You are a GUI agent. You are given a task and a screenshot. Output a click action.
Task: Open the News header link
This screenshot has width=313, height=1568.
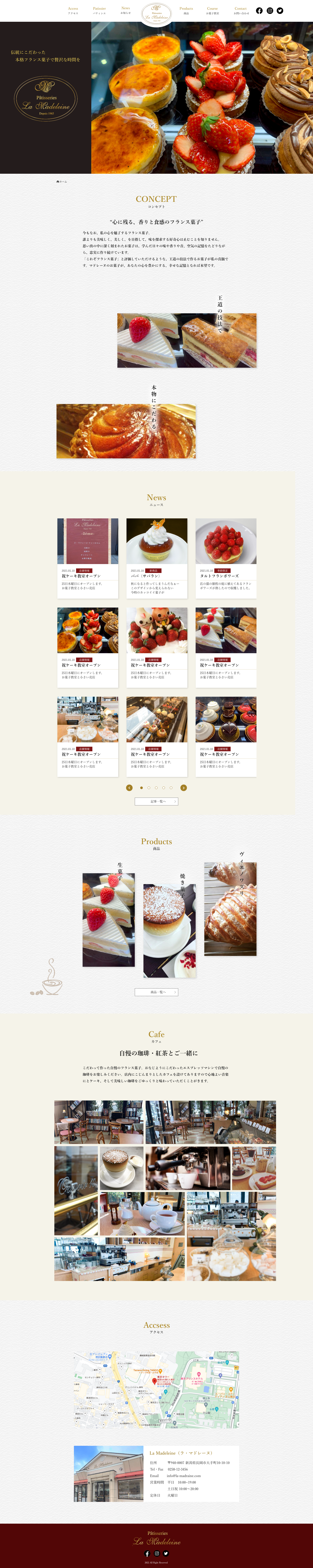(125, 10)
